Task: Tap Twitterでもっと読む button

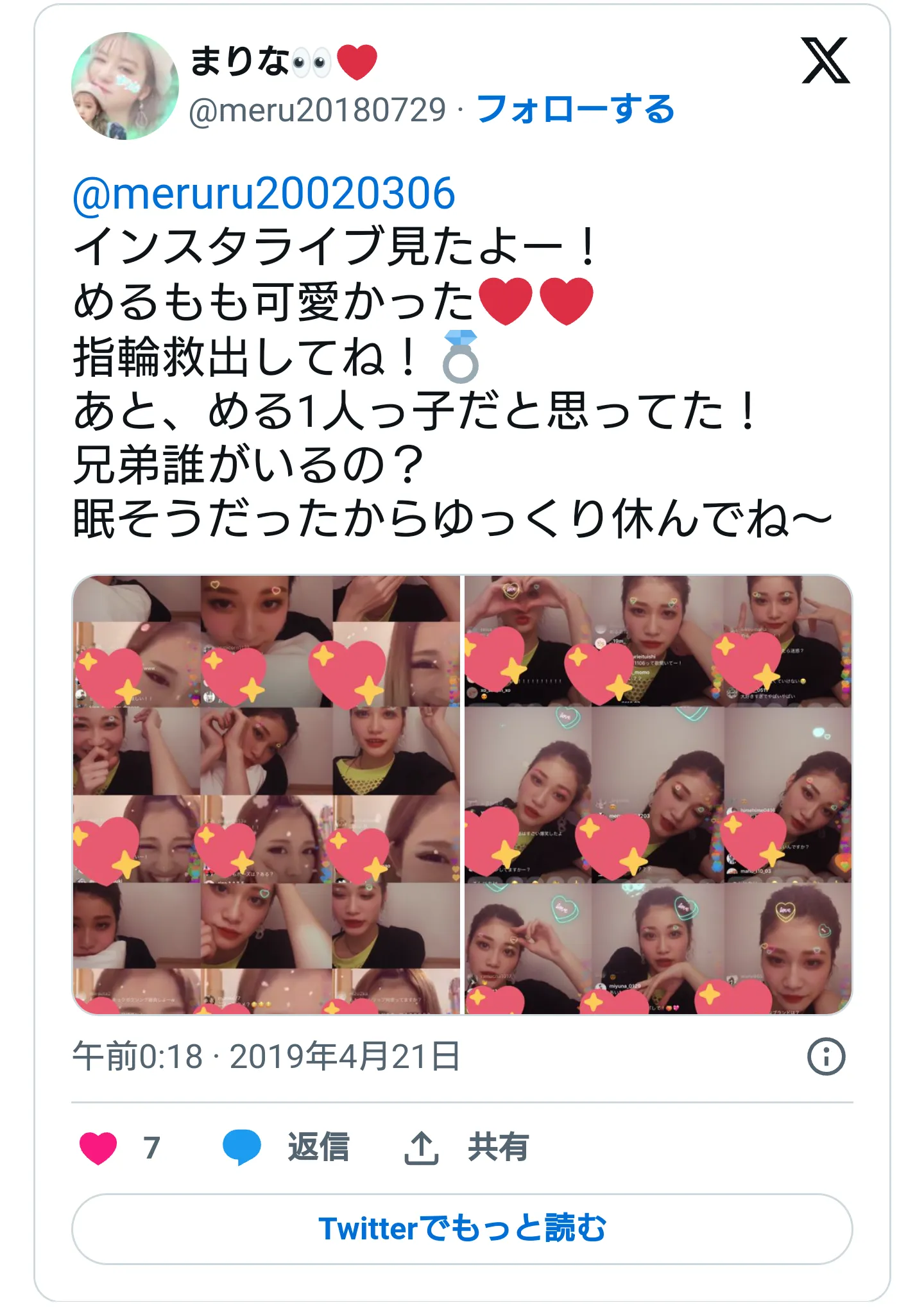Action: pos(462,1228)
